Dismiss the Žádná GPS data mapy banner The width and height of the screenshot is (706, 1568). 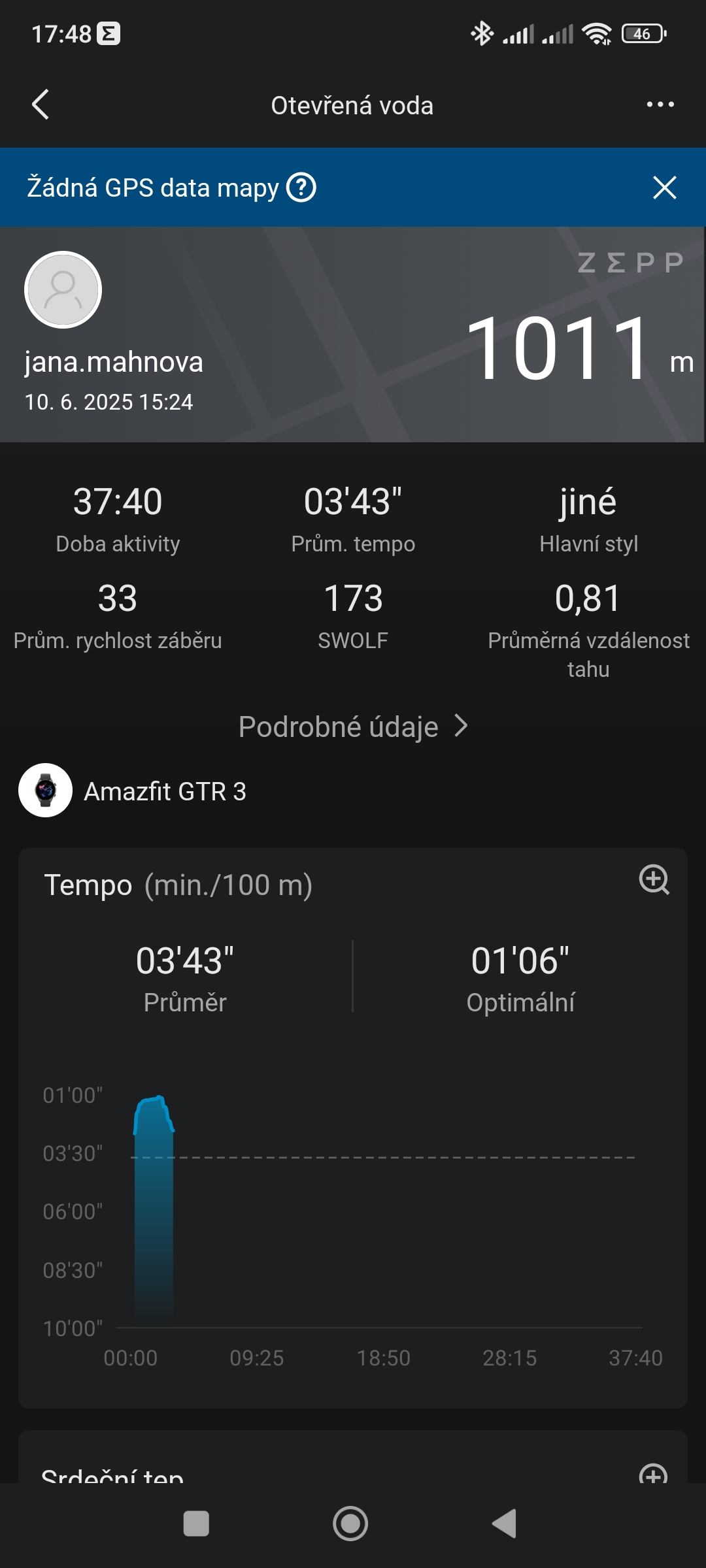tap(664, 188)
